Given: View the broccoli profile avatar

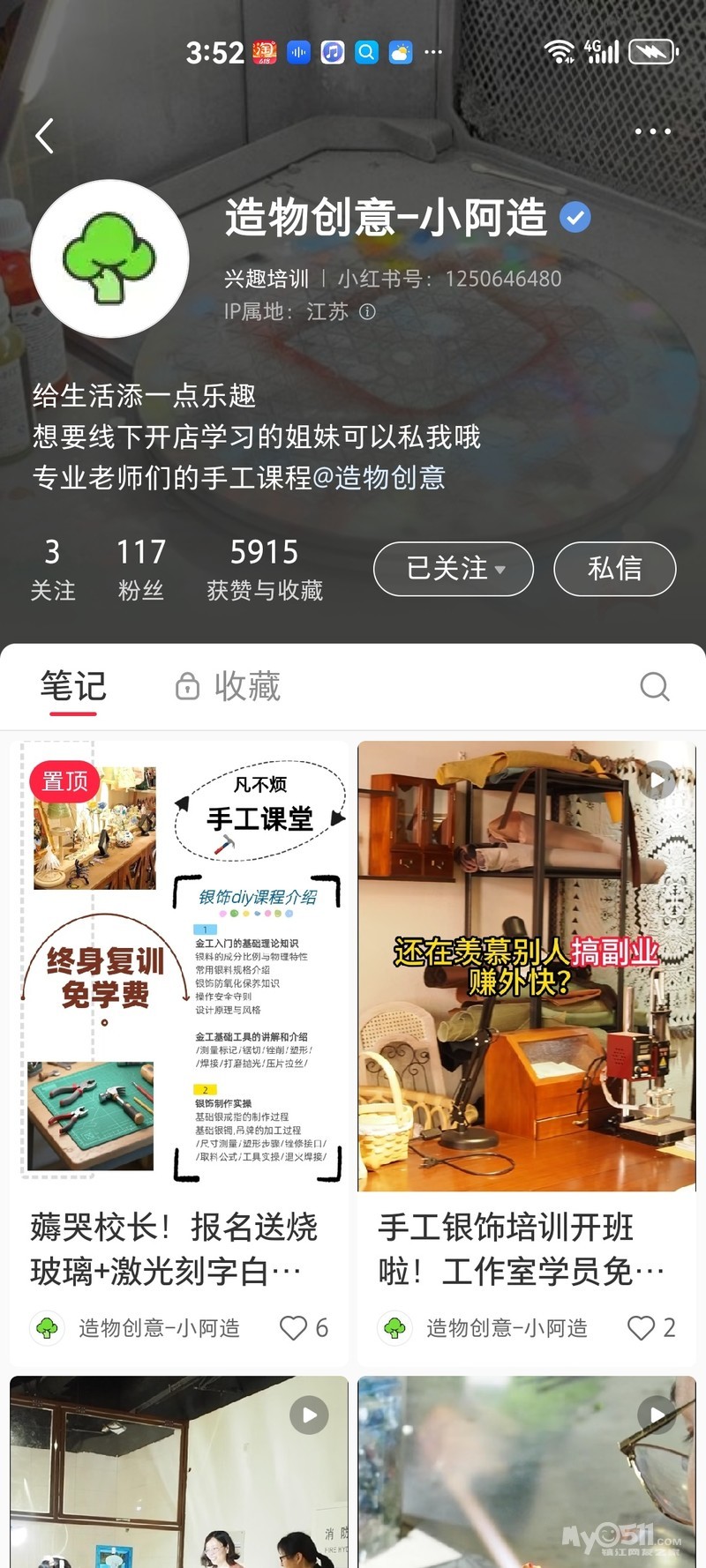Looking at the screenshot, I should [109, 258].
